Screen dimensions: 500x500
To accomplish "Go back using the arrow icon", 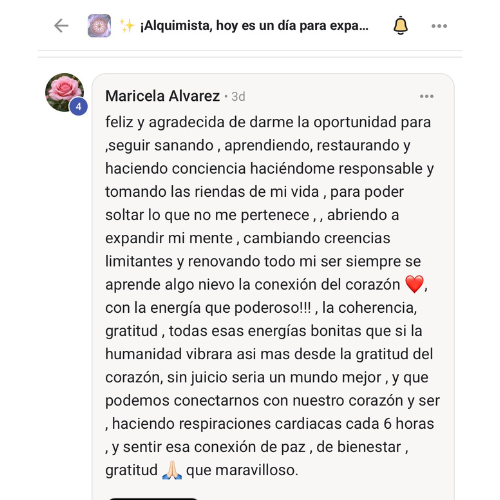I will (61, 26).
